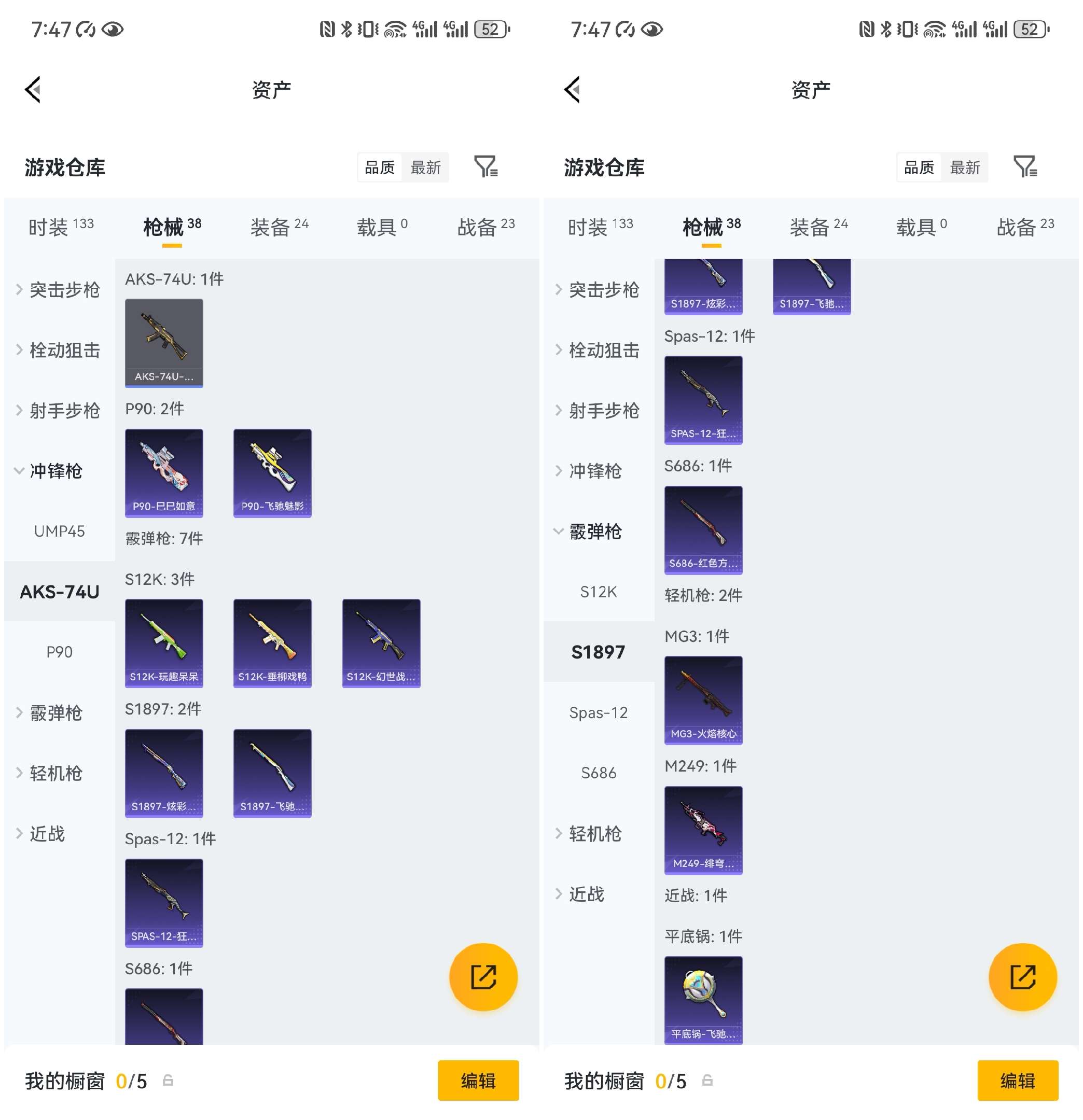Select S1897 subcategory in the sidebar
The width and height of the screenshot is (1083, 1120).
click(599, 651)
